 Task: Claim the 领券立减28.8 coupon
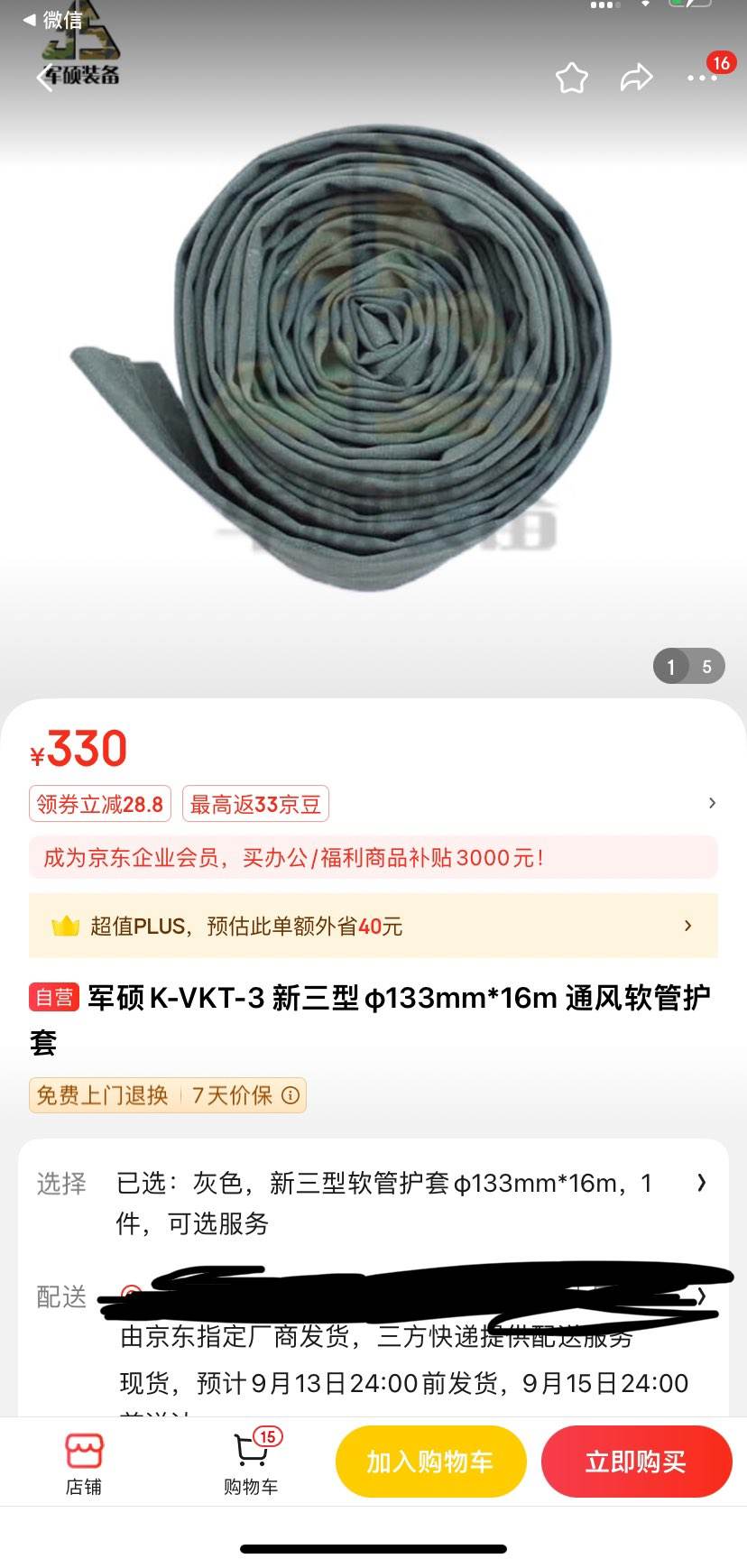click(x=99, y=802)
